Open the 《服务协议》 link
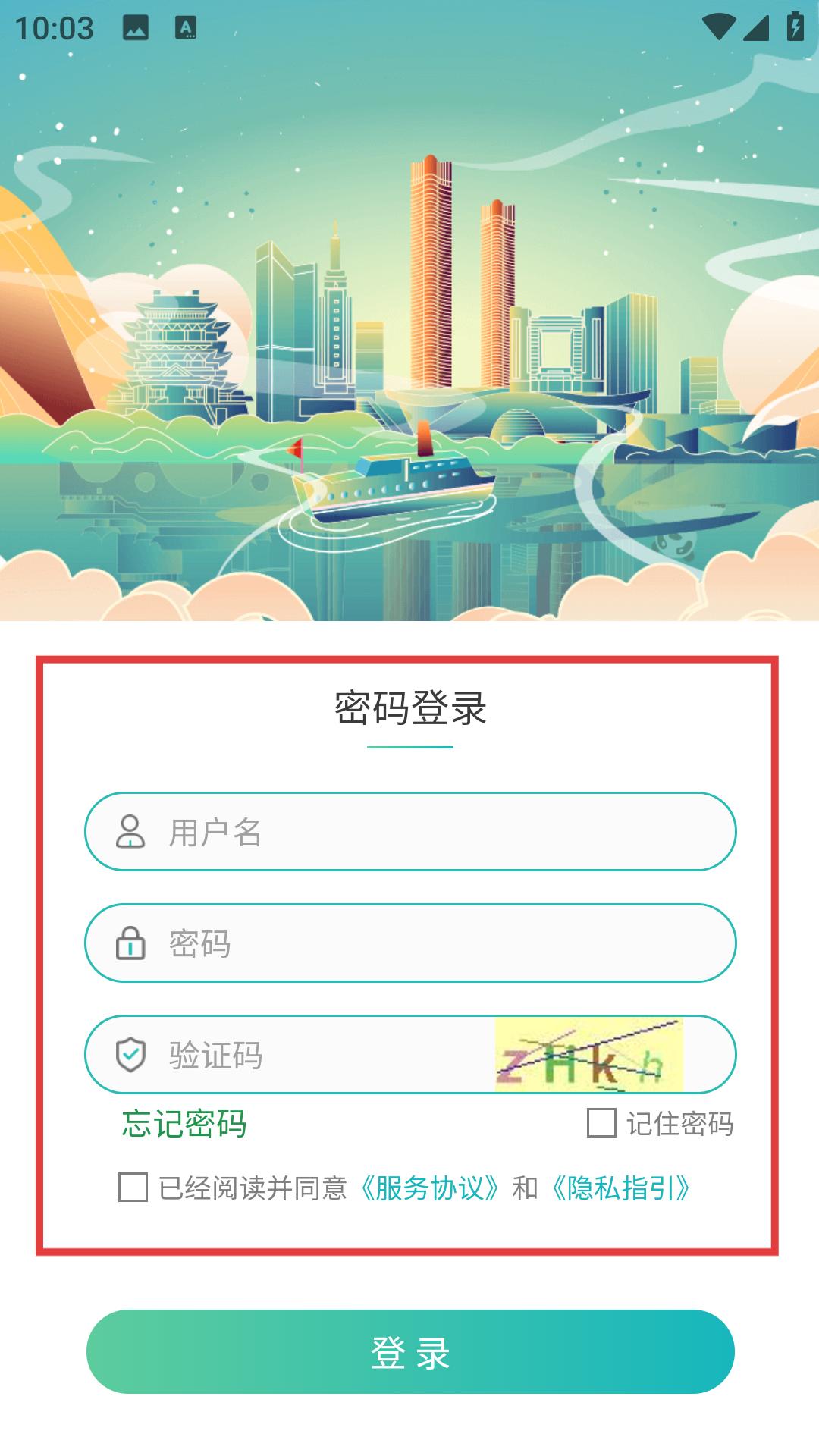The width and height of the screenshot is (819, 1456). tap(430, 1188)
